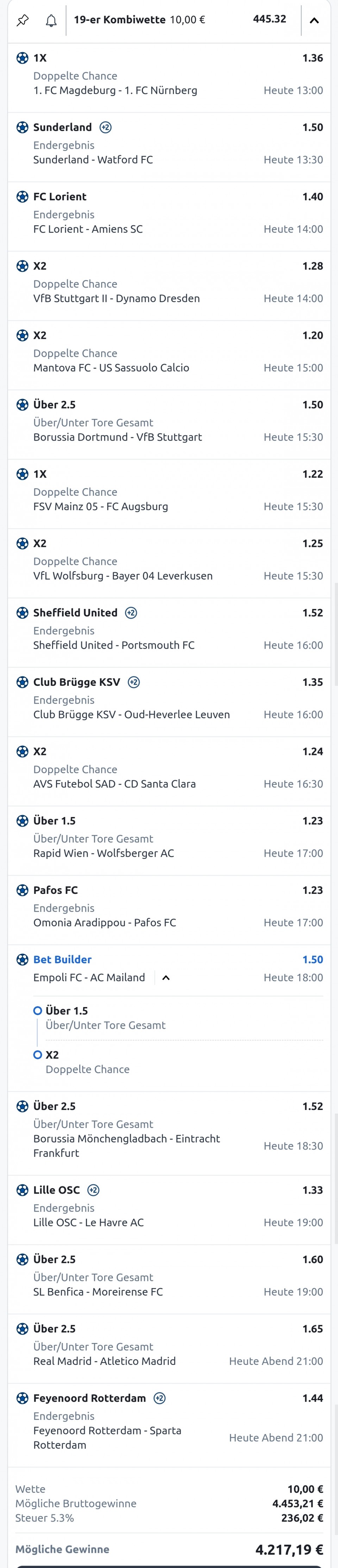Open the Borussia Dortmund - VfB Stuttgart match
The image size is (338, 1568).
pos(117,437)
